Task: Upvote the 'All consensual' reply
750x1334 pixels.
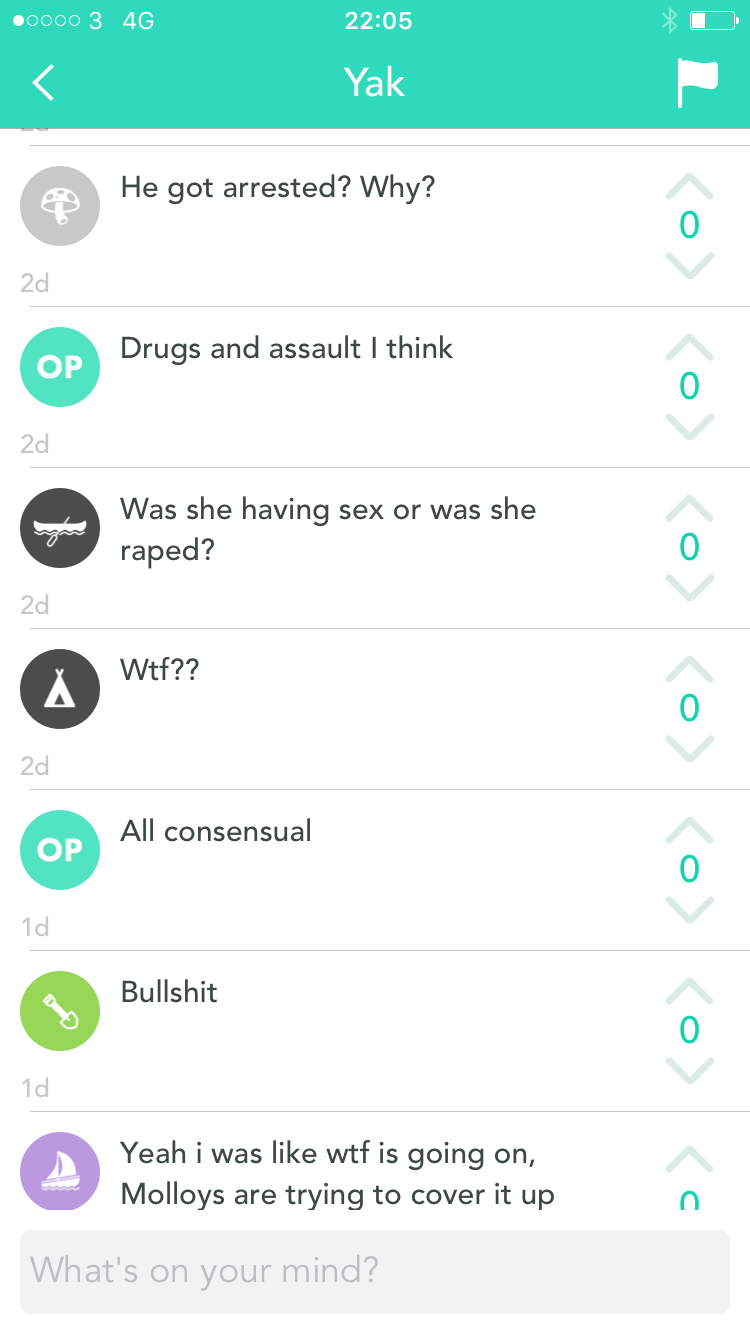Action: click(689, 830)
